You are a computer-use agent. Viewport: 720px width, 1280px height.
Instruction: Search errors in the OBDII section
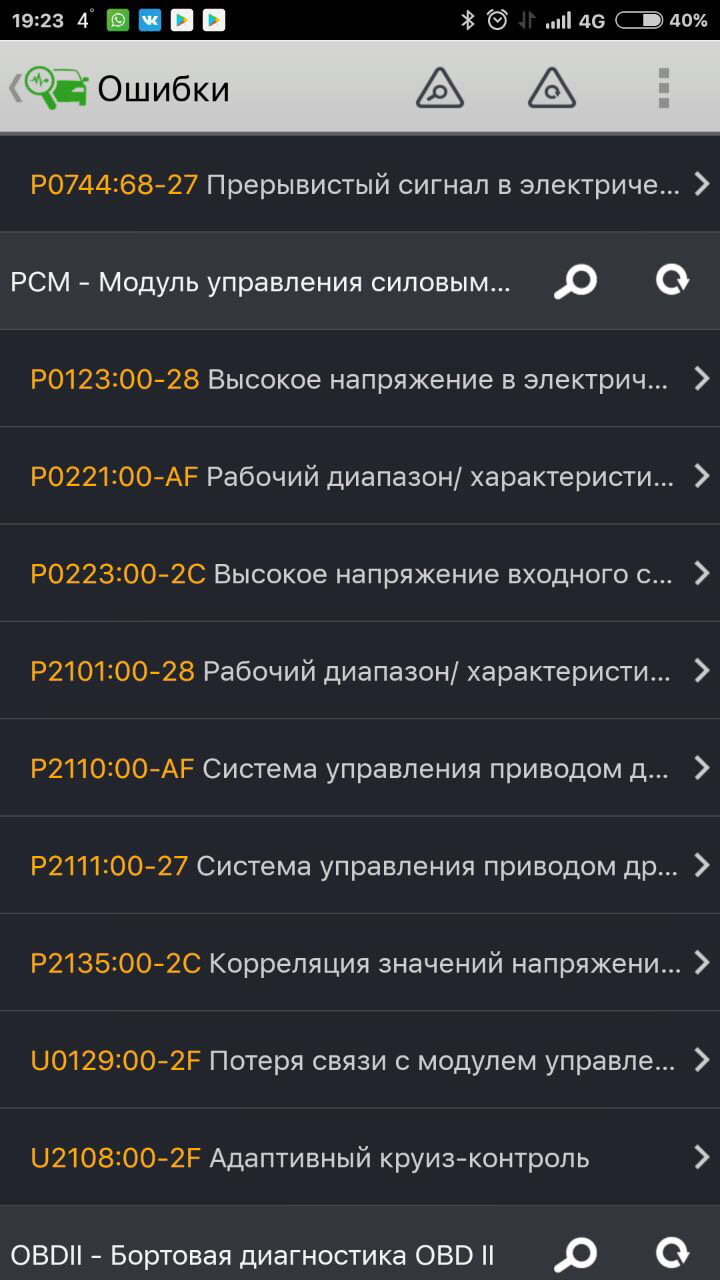pyautogui.click(x=575, y=1254)
